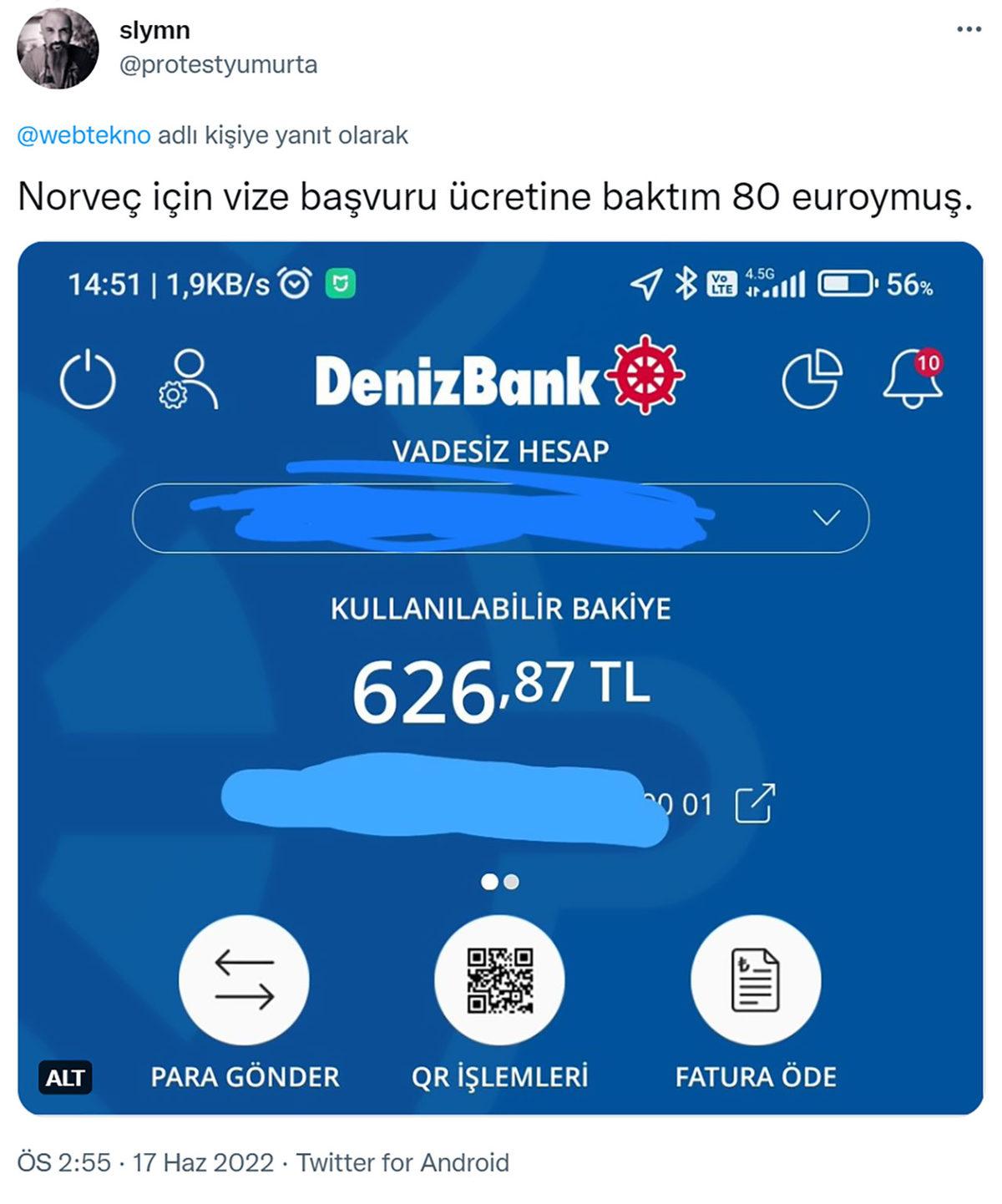Tap the Bluetooth status bar icon
Screen dimensions: 1002x1204
click(687, 284)
